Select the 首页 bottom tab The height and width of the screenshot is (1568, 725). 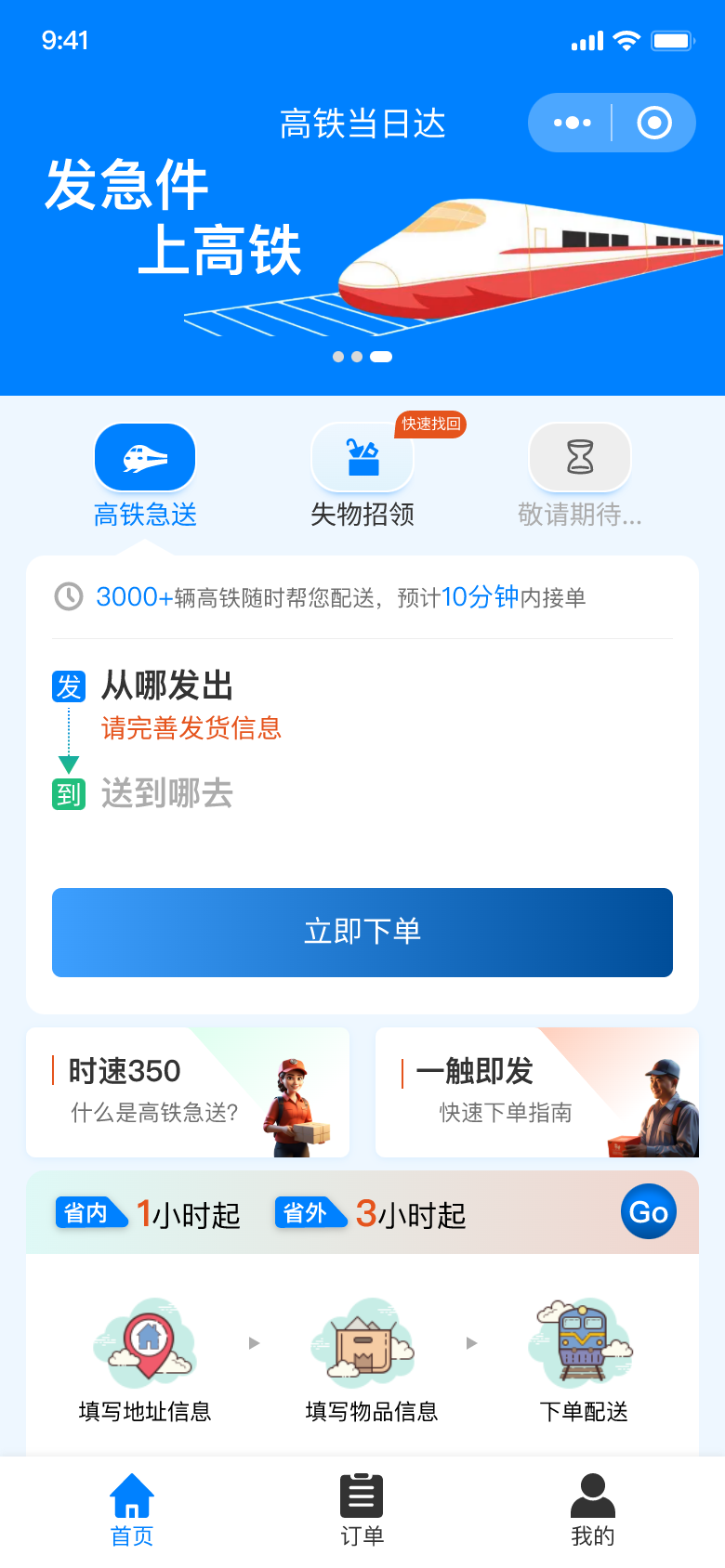[x=132, y=1510]
